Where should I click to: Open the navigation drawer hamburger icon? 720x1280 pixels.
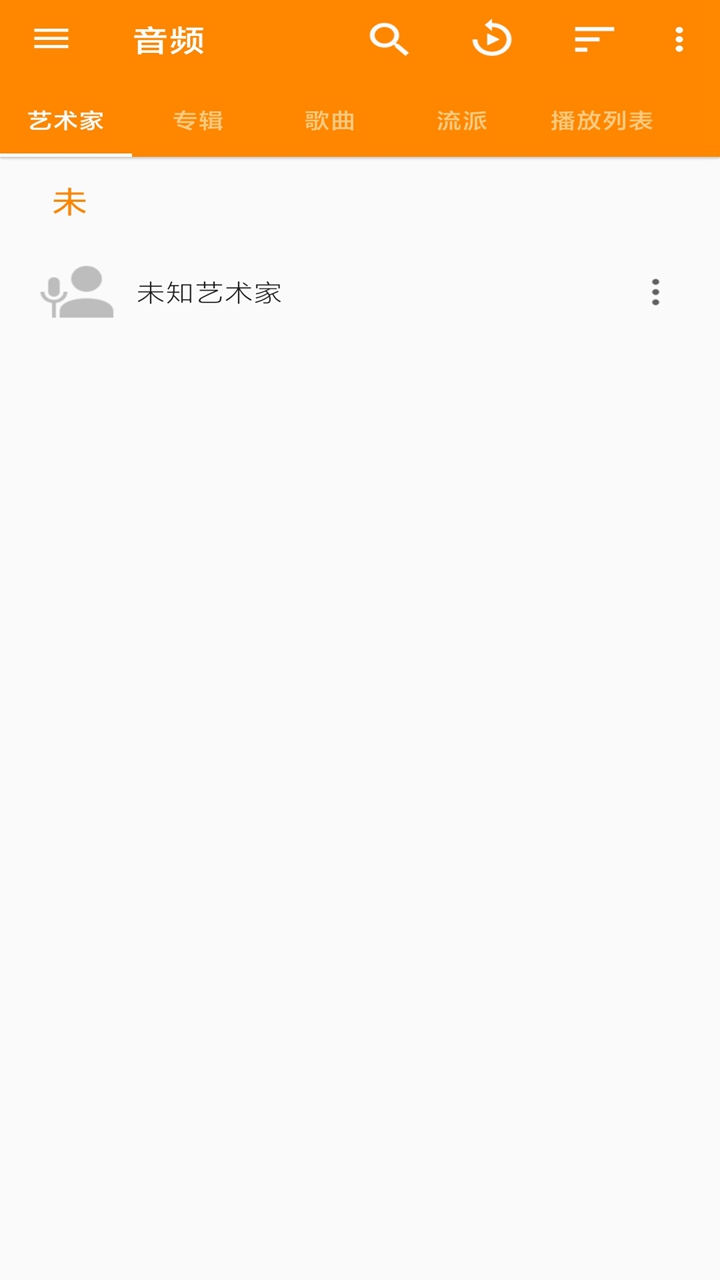pyautogui.click(x=51, y=40)
